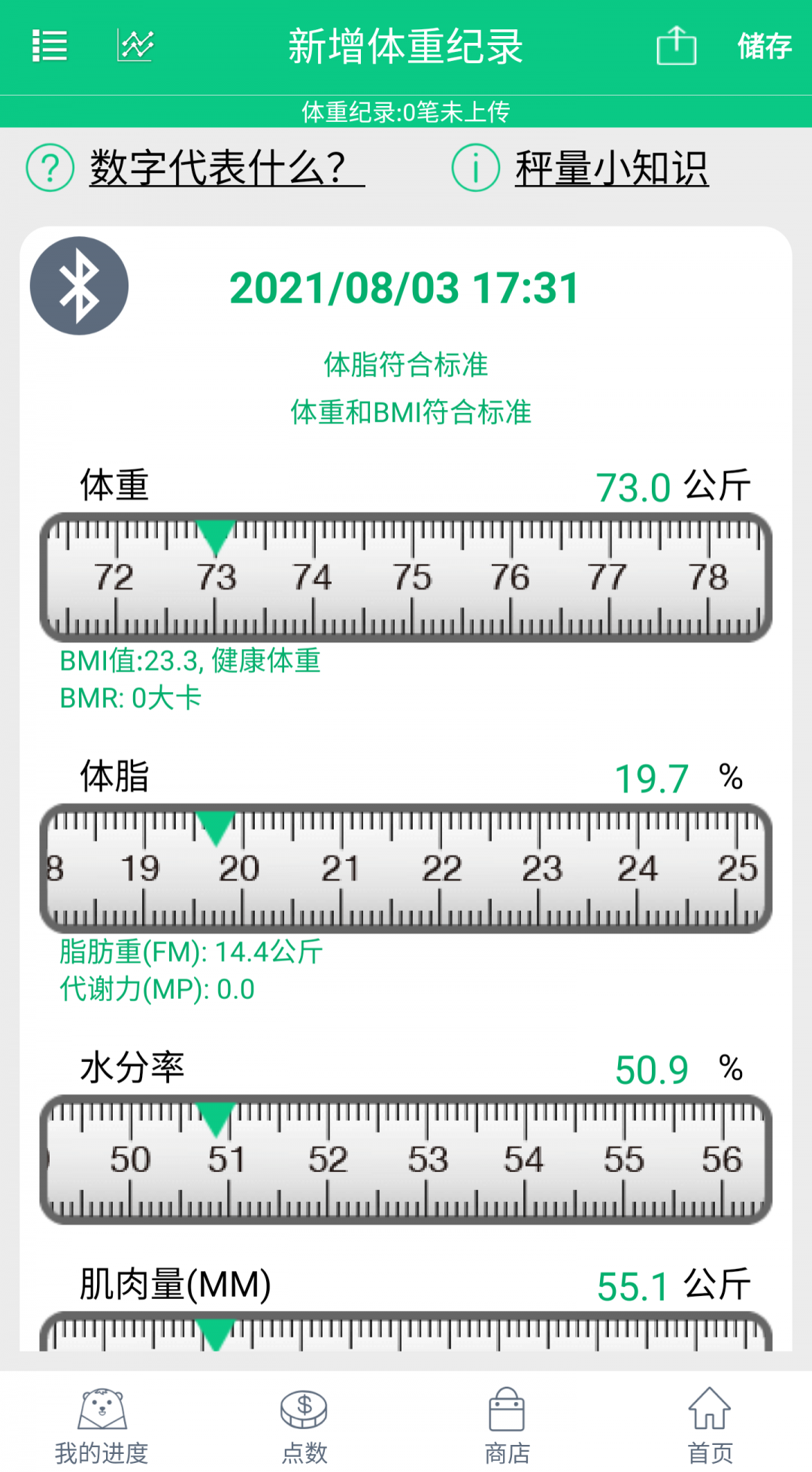Tap 储存 to save the record
Screen dimensions: 812x1472
pyautogui.click(x=764, y=46)
